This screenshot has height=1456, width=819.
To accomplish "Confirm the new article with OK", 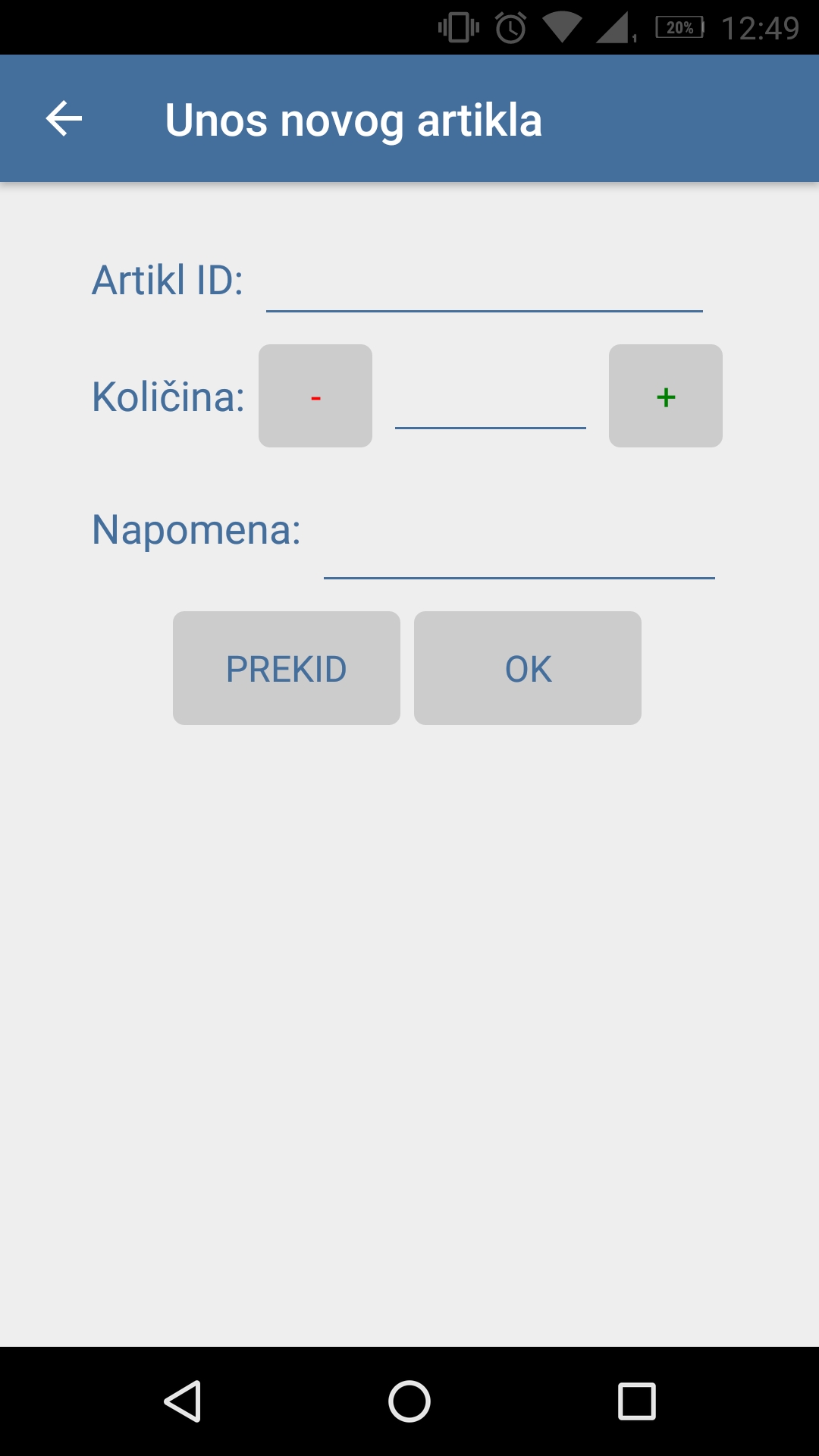I will [528, 668].
